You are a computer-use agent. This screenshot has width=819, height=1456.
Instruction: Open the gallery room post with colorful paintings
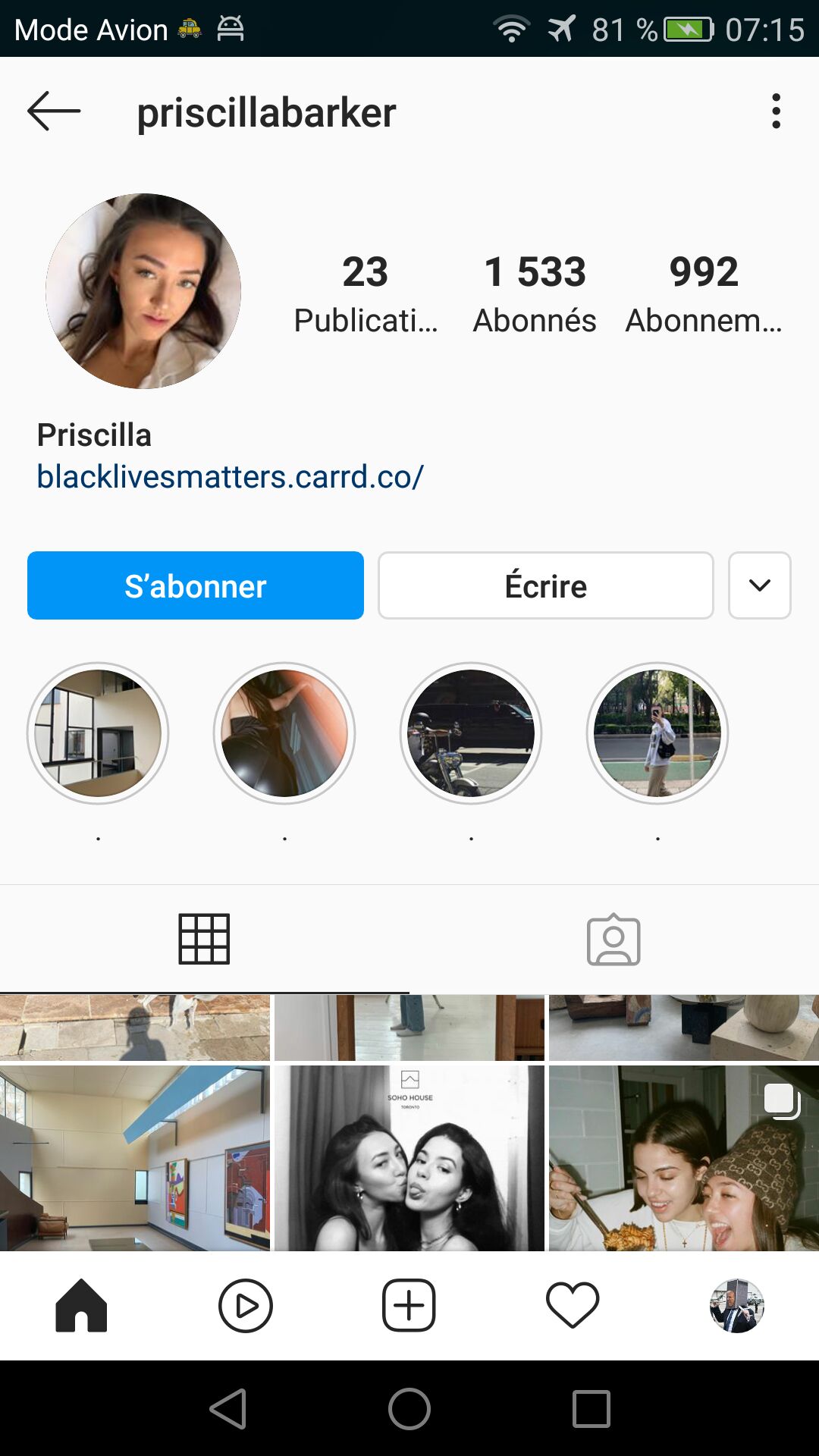(x=135, y=1158)
